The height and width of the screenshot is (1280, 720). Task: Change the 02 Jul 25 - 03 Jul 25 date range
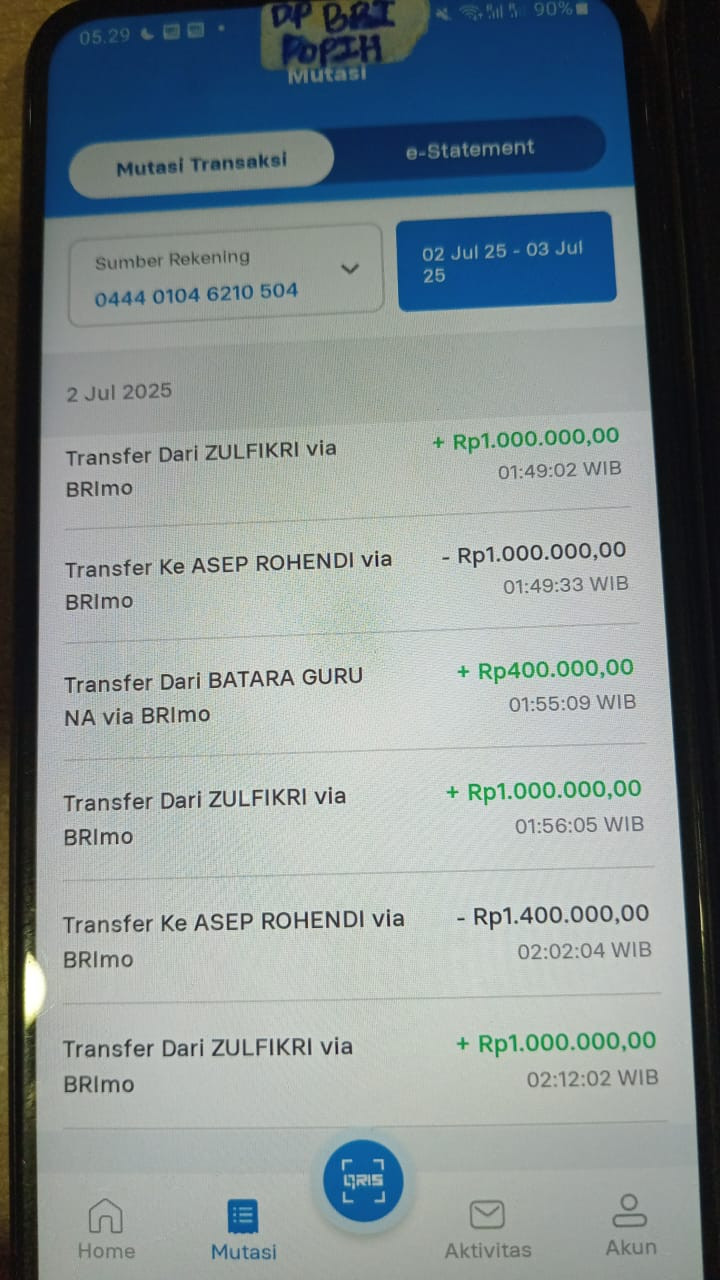tap(506, 262)
